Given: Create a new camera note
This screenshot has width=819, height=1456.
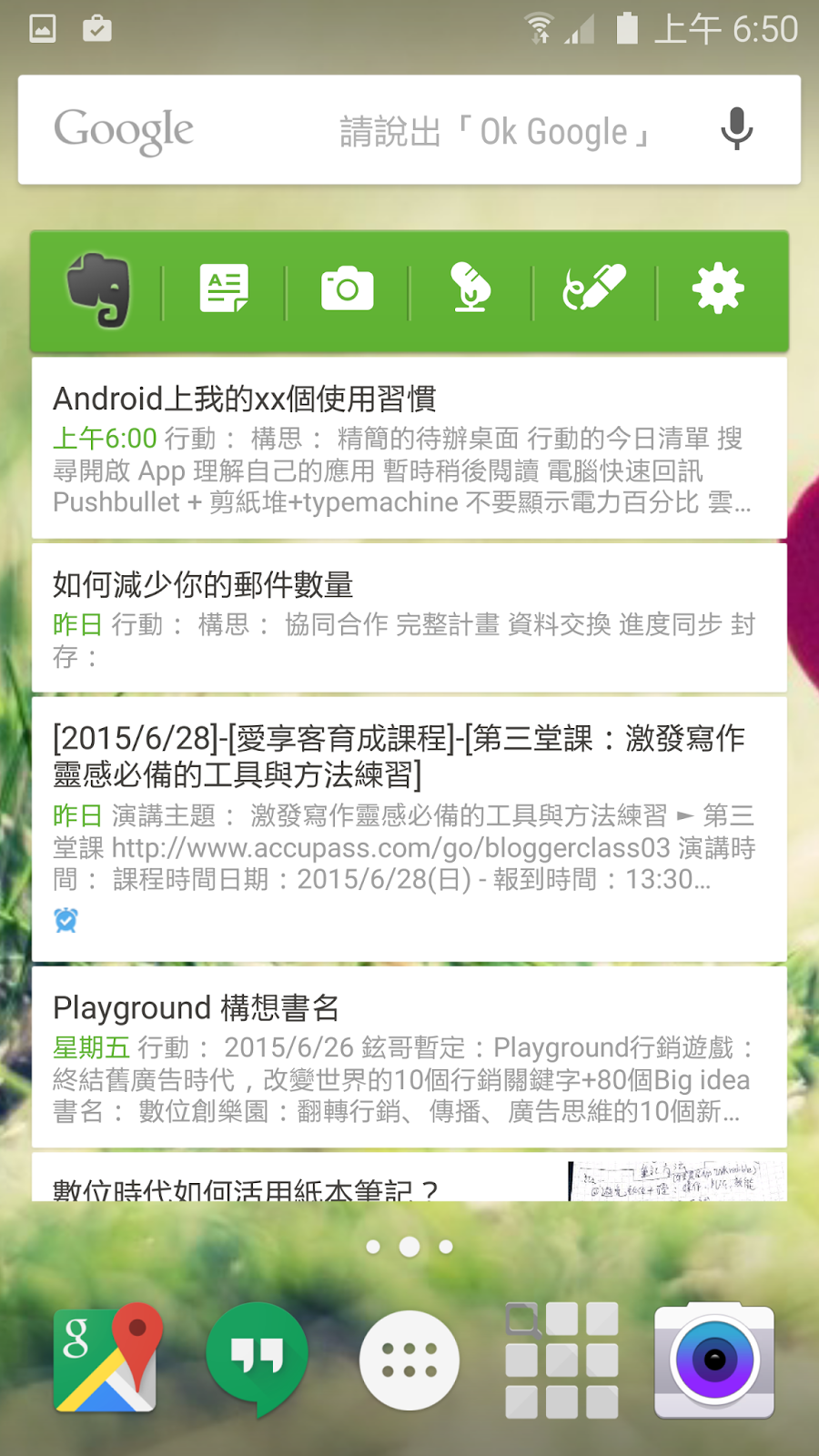Looking at the screenshot, I should [x=347, y=290].
